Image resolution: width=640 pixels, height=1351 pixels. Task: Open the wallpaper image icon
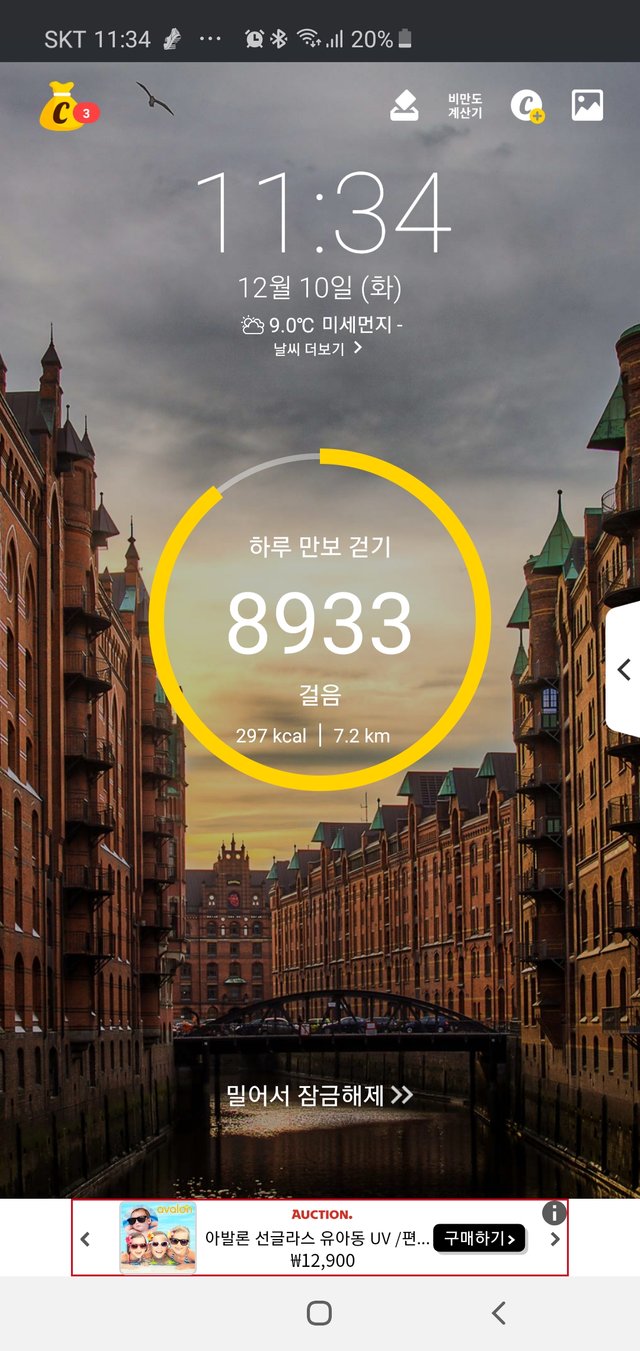coord(587,105)
